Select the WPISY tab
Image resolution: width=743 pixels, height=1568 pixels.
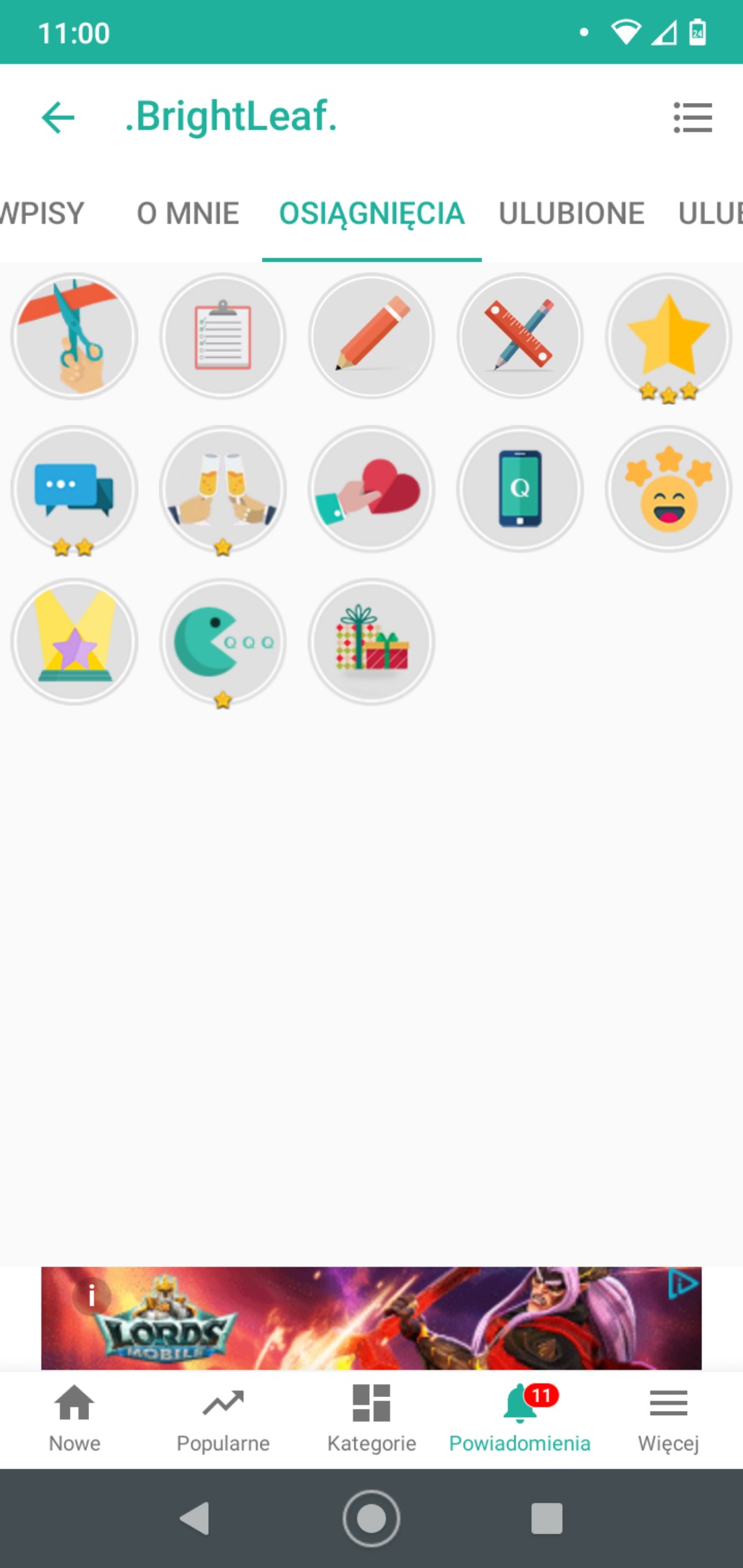[41, 213]
